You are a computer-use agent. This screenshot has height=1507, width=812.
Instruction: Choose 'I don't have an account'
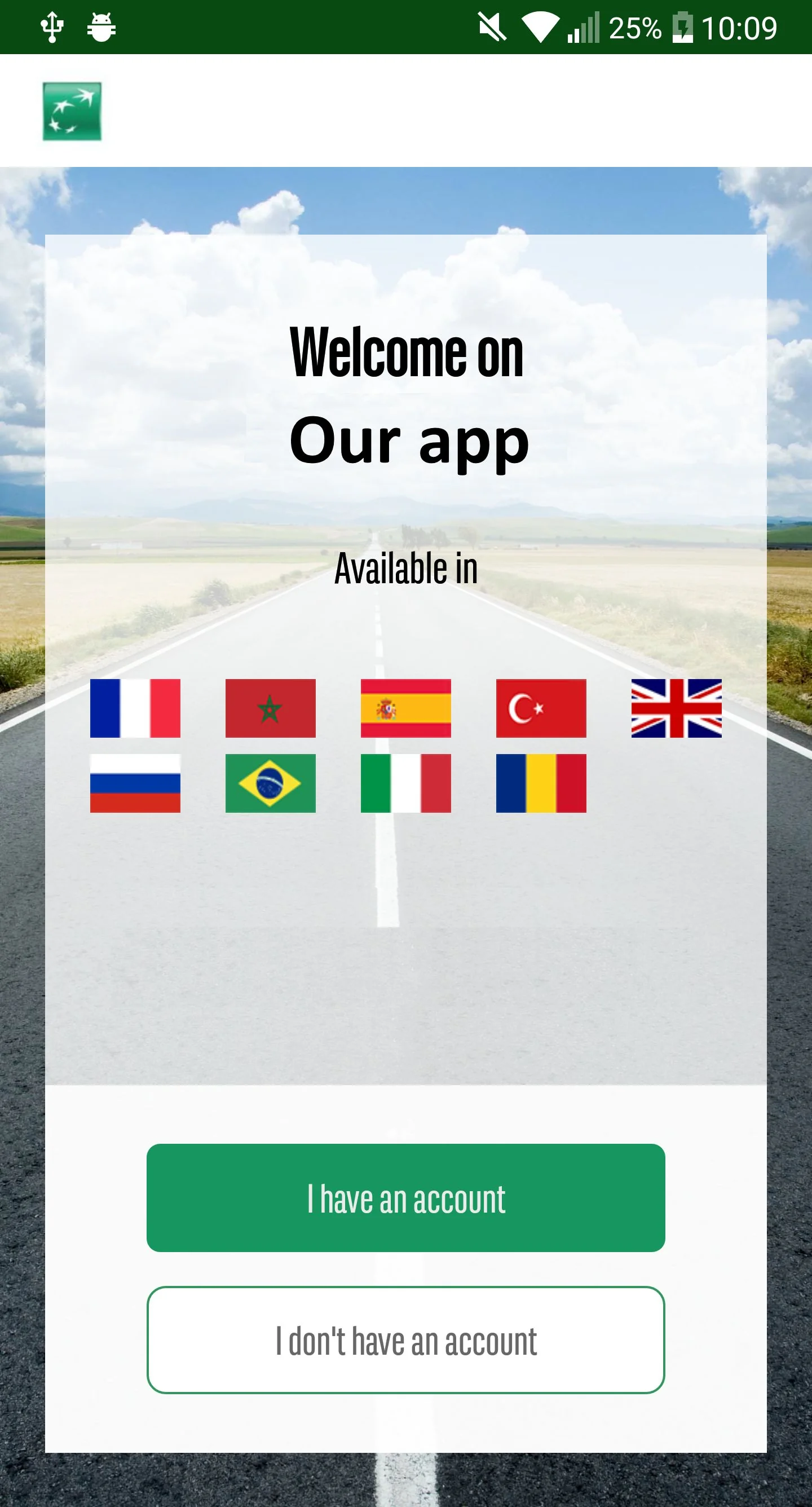(405, 1339)
